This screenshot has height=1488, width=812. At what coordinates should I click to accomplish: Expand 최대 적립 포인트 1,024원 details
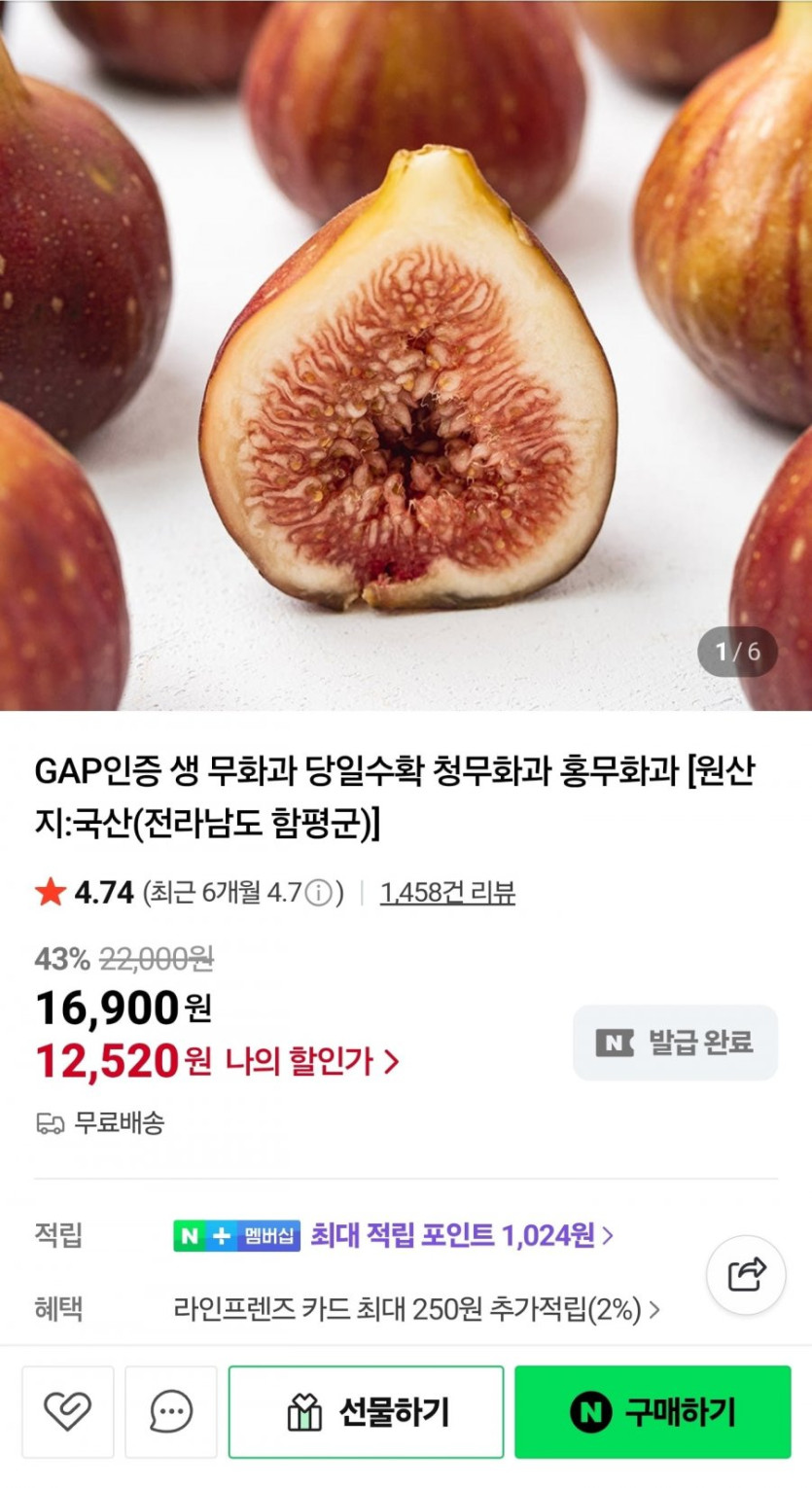point(462,1233)
